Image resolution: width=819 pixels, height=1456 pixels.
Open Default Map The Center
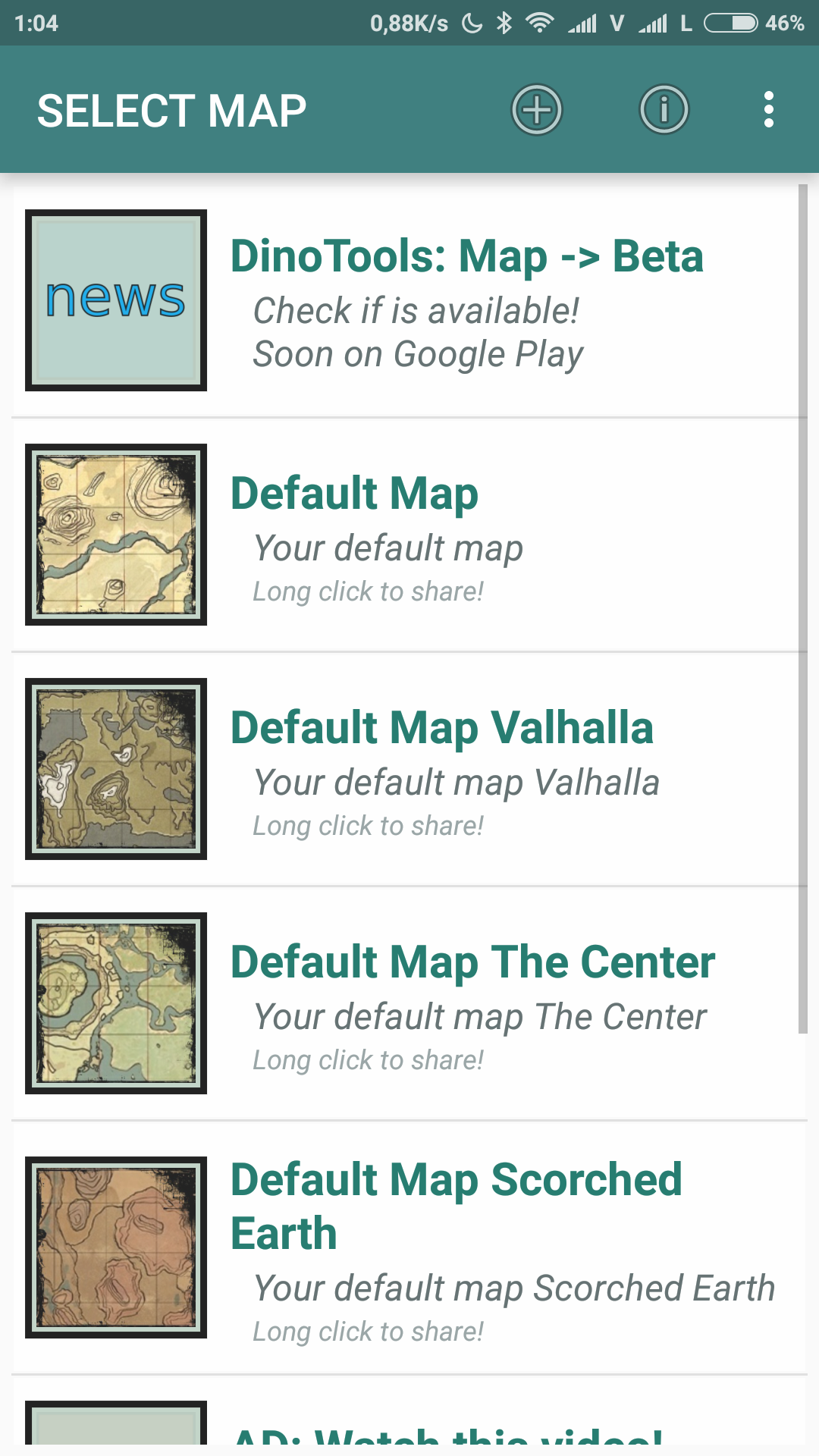[x=409, y=1003]
